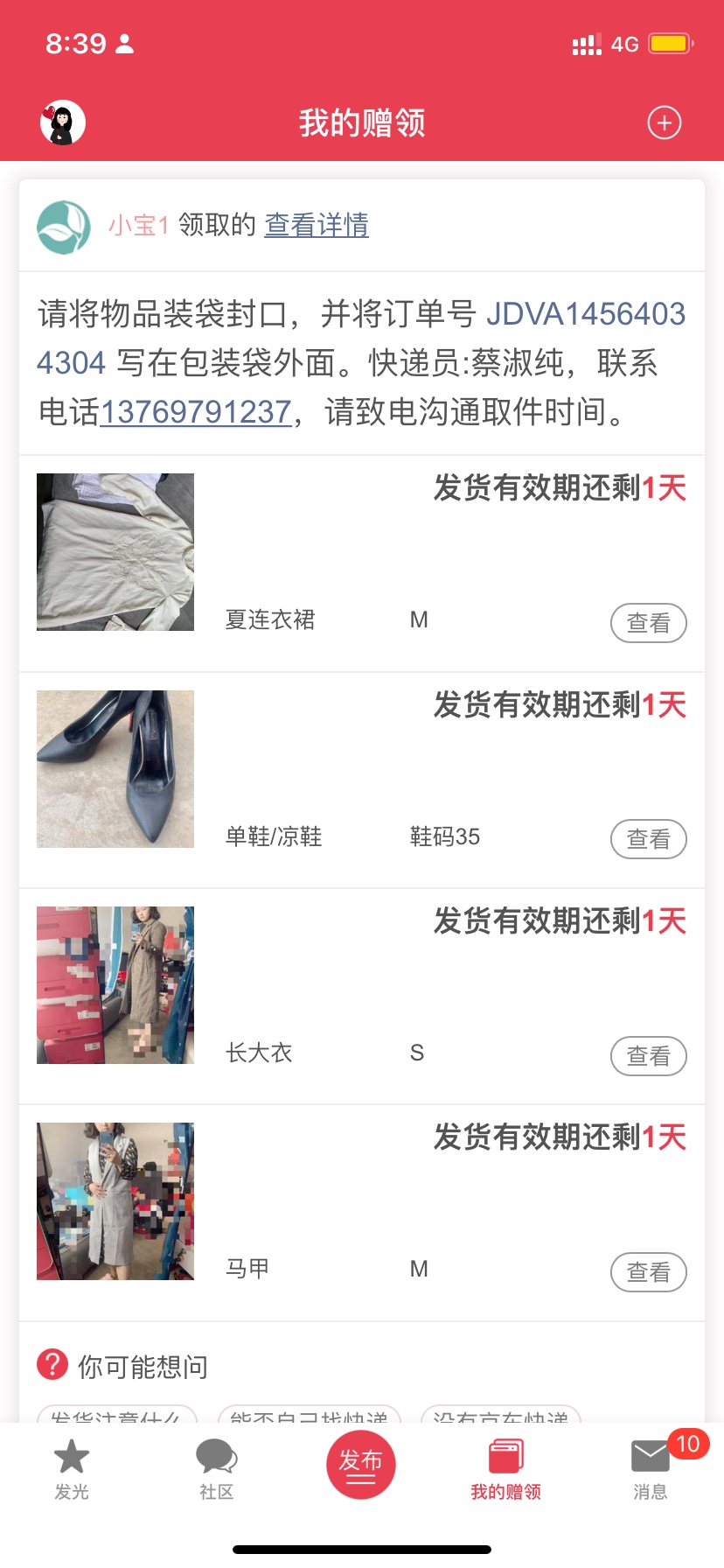Open the 夏连衣裙 item photo

click(x=115, y=552)
